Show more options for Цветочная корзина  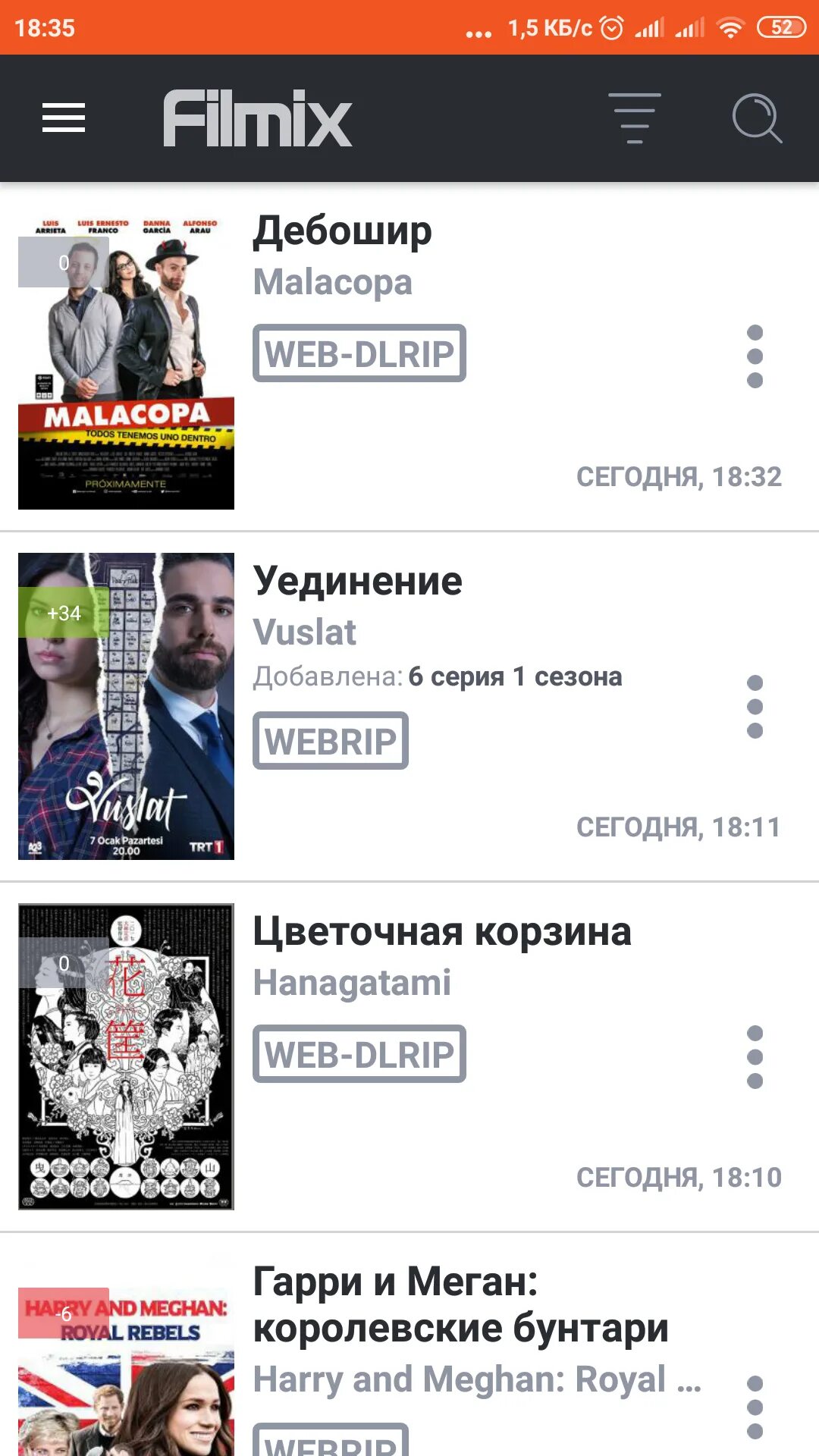coord(755,1057)
